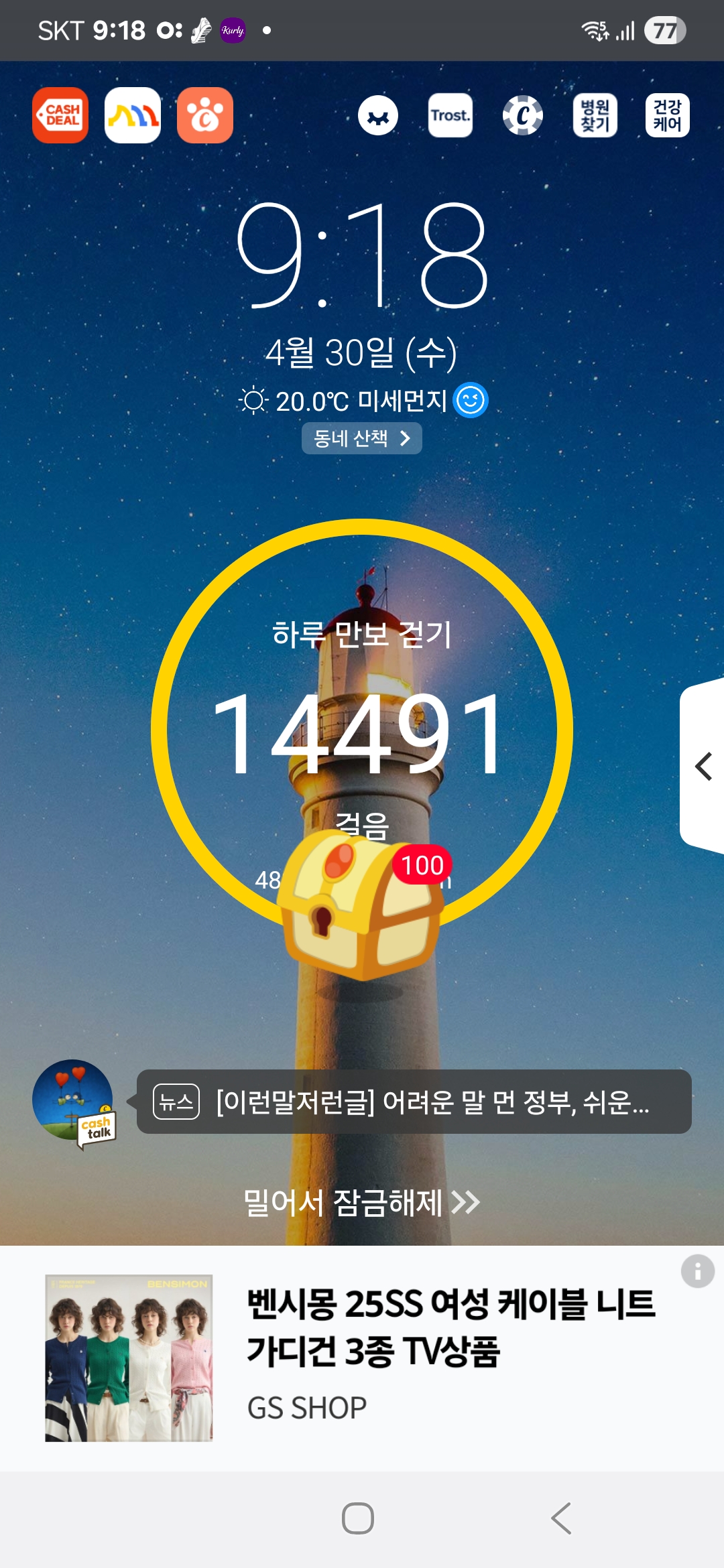Image resolution: width=724 pixels, height=1568 pixels.
Task: Tap the 동네 산책 button
Action: (x=362, y=438)
